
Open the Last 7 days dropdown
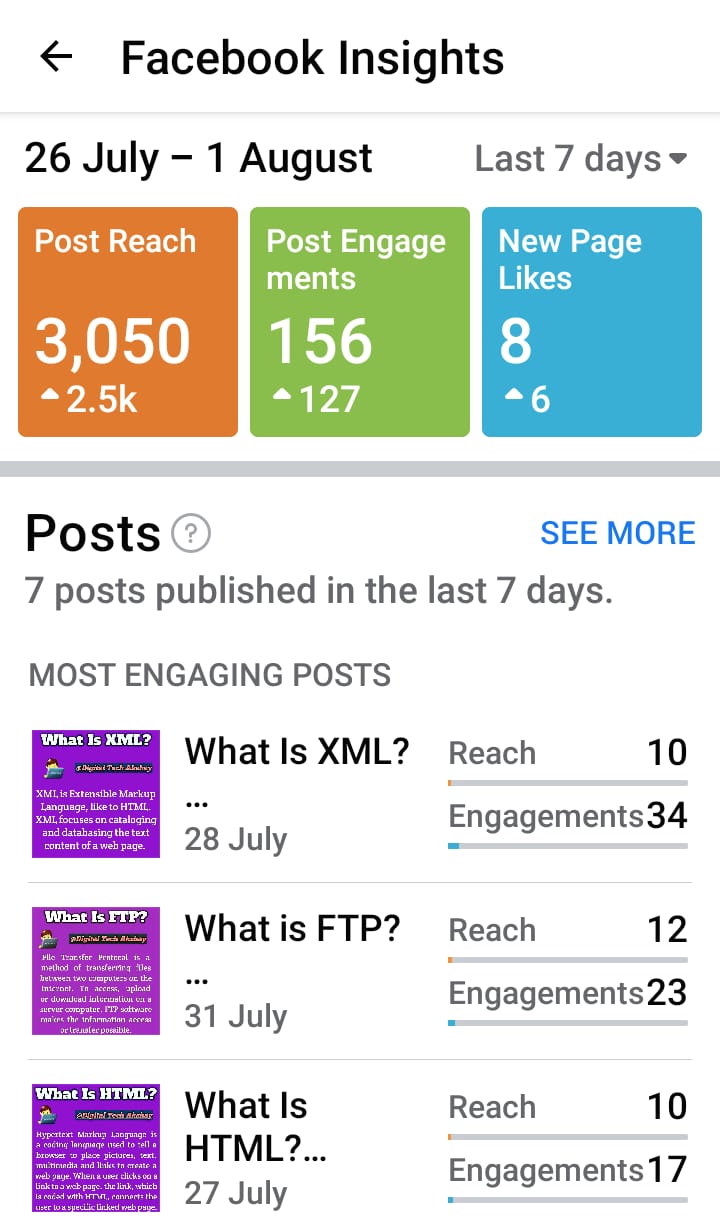pos(566,158)
